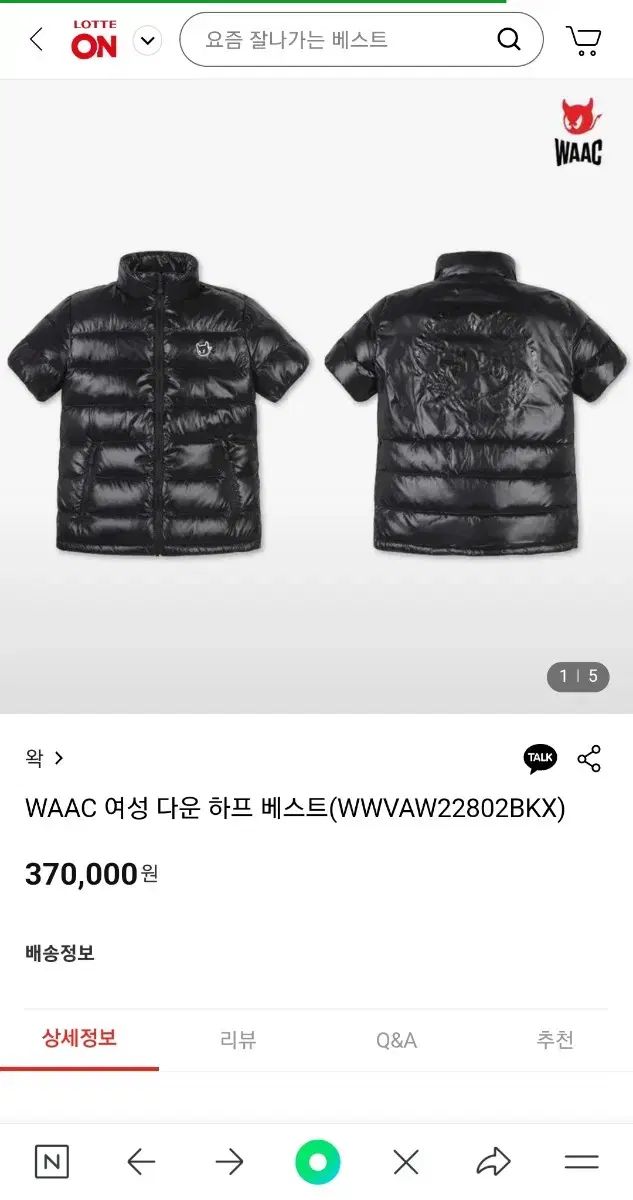Open the shopping cart

(x=583, y=40)
